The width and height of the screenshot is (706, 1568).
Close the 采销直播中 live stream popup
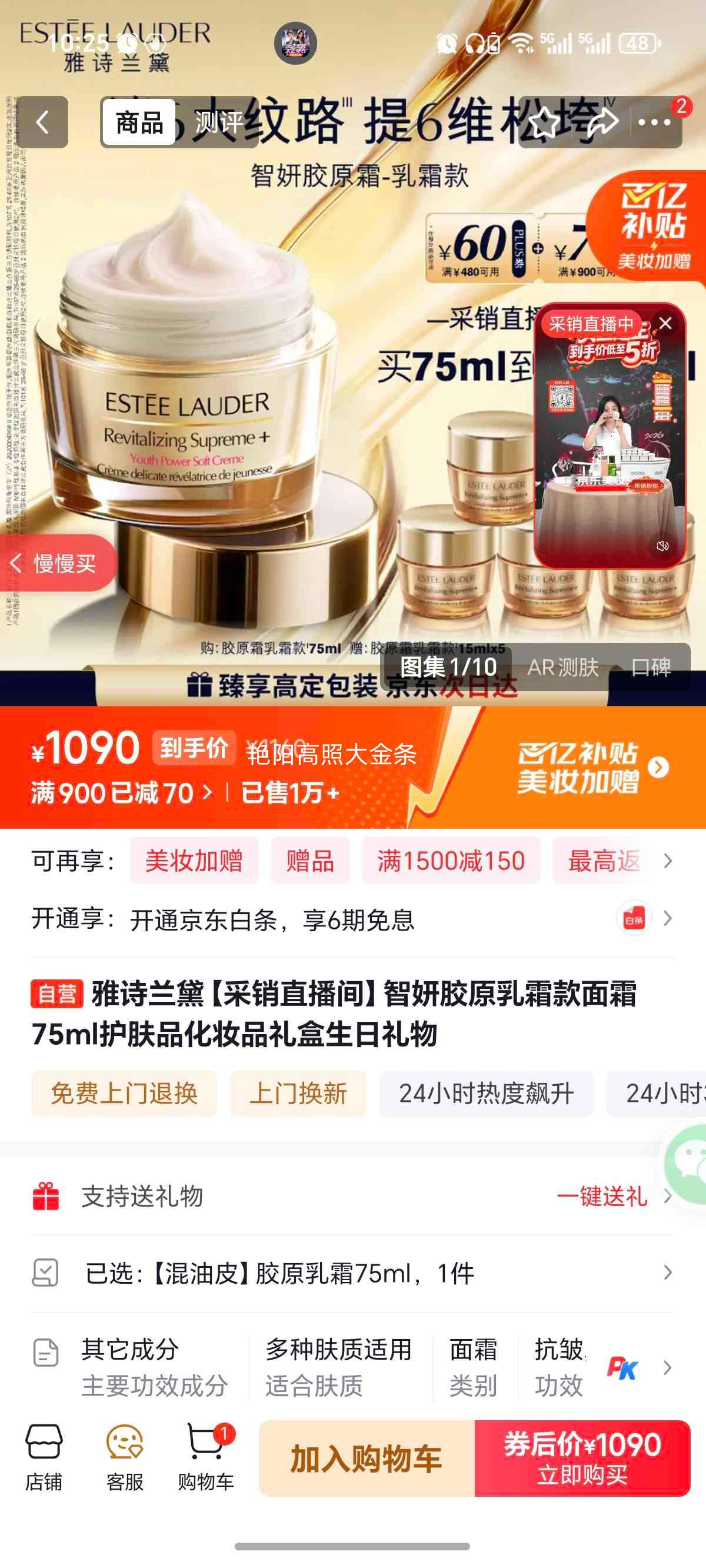(x=665, y=323)
